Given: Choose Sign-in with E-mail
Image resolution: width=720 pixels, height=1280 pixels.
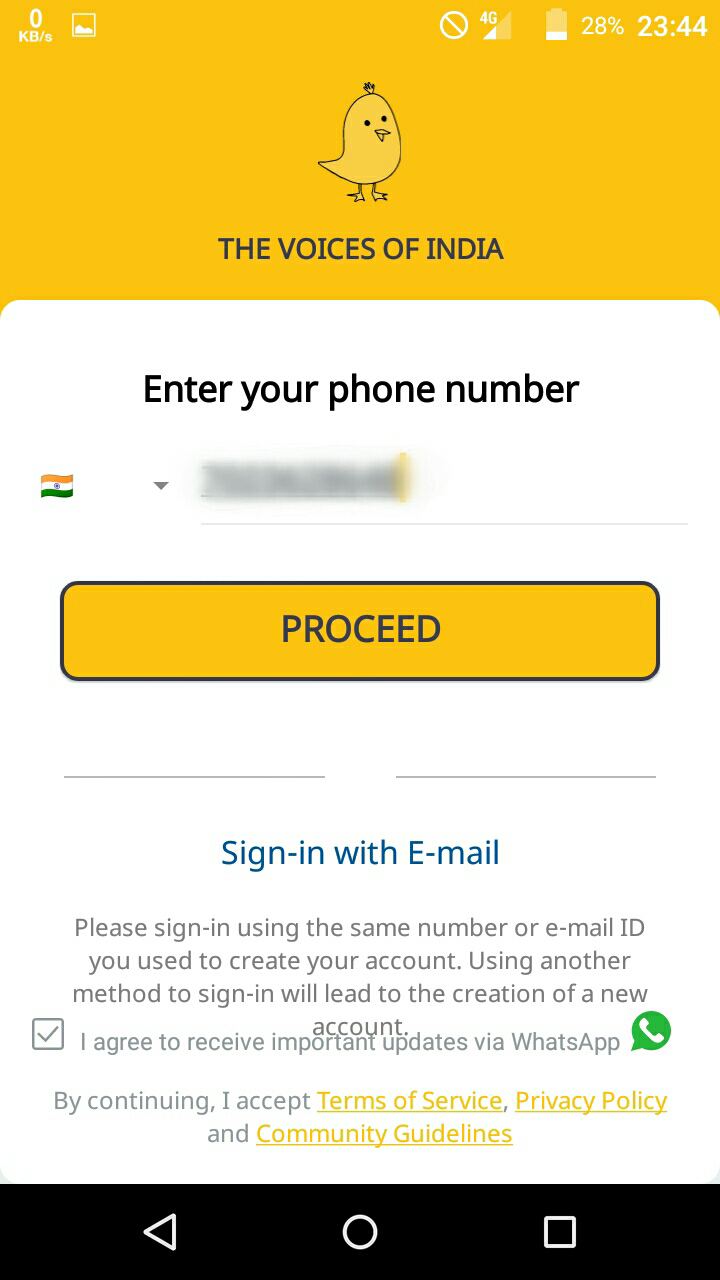Looking at the screenshot, I should tap(360, 853).
